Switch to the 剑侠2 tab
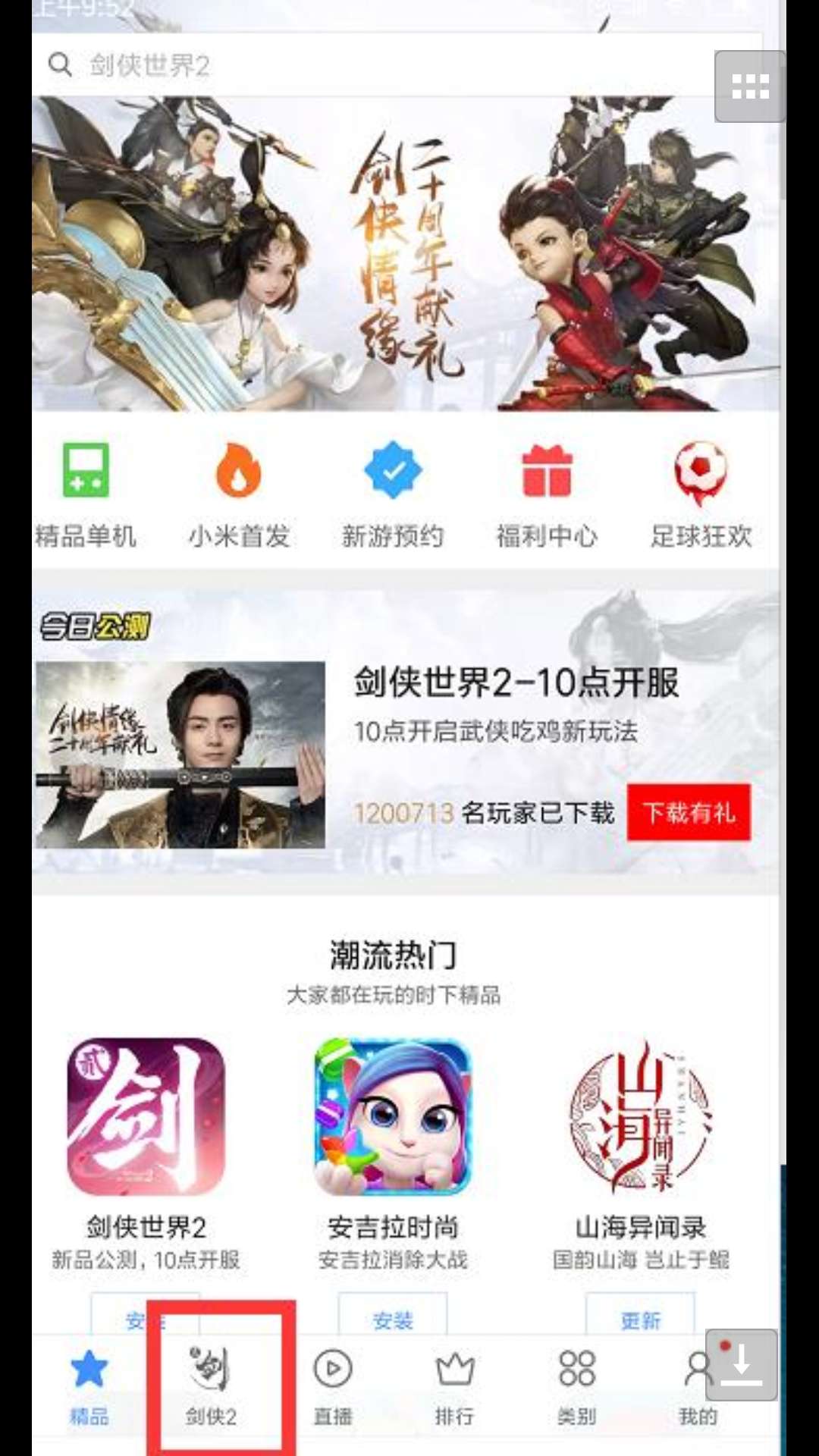The height and width of the screenshot is (1456, 819). (x=211, y=1384)
